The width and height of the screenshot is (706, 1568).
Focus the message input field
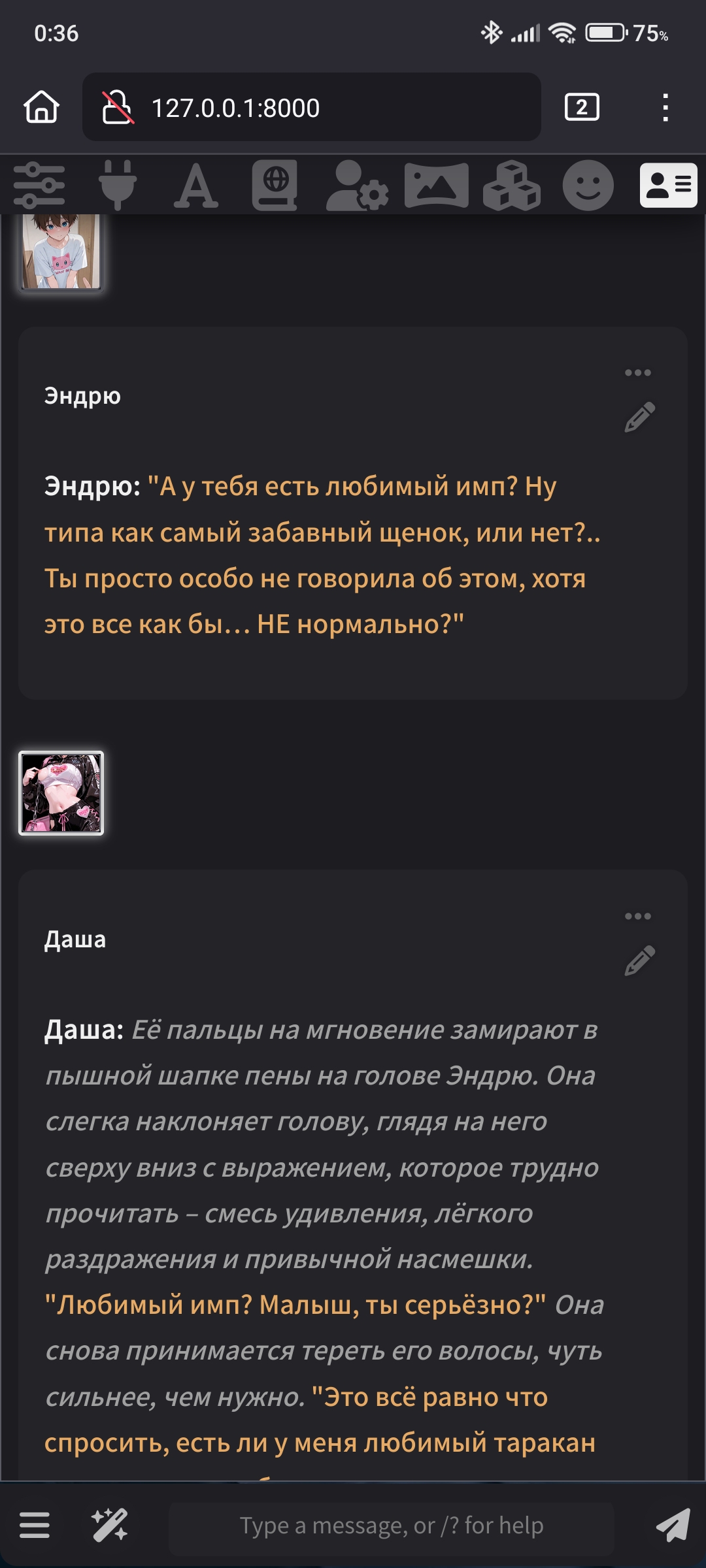(x=391, y=1526)
